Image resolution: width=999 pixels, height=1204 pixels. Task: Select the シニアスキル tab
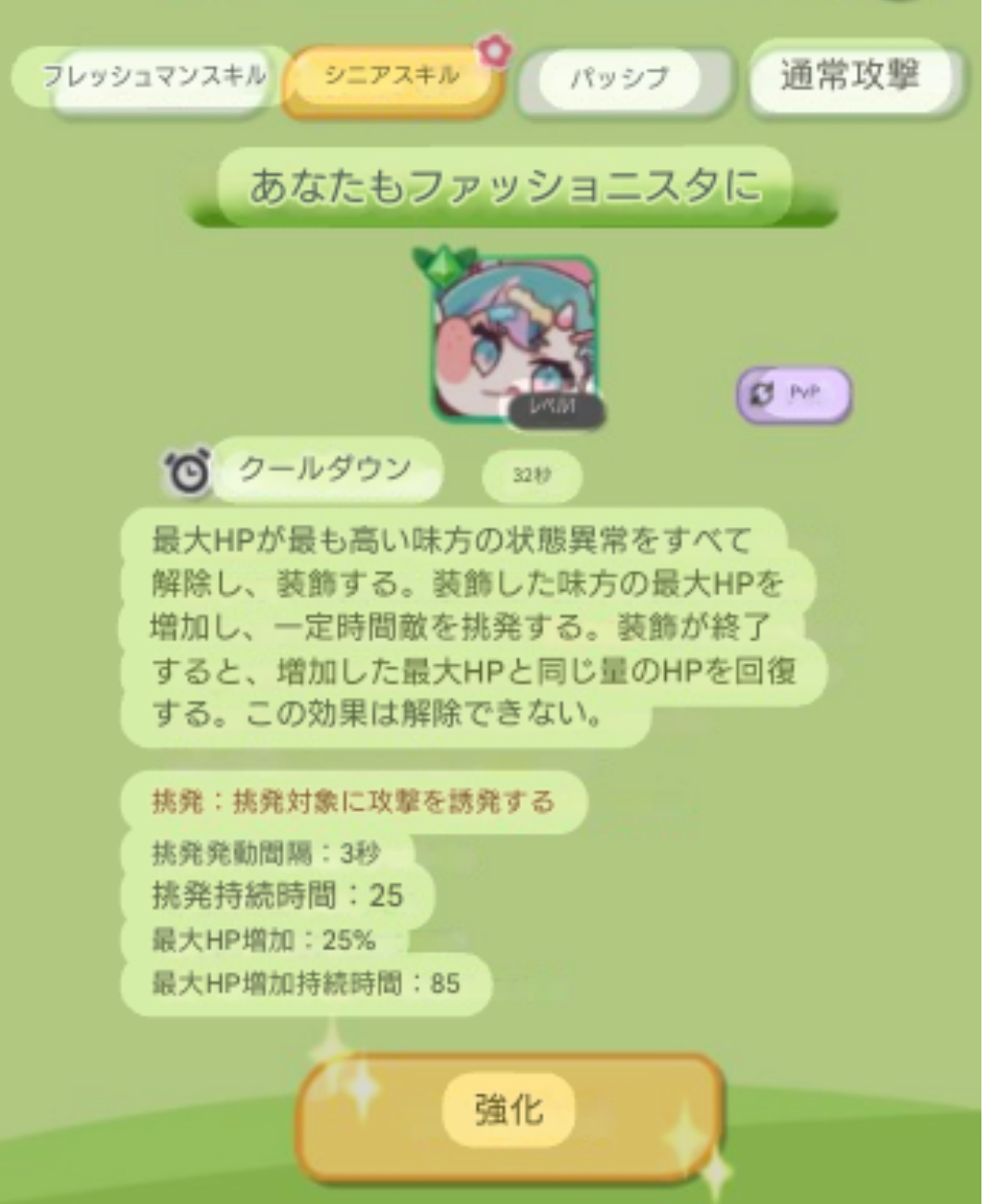(x=392, y=77)
